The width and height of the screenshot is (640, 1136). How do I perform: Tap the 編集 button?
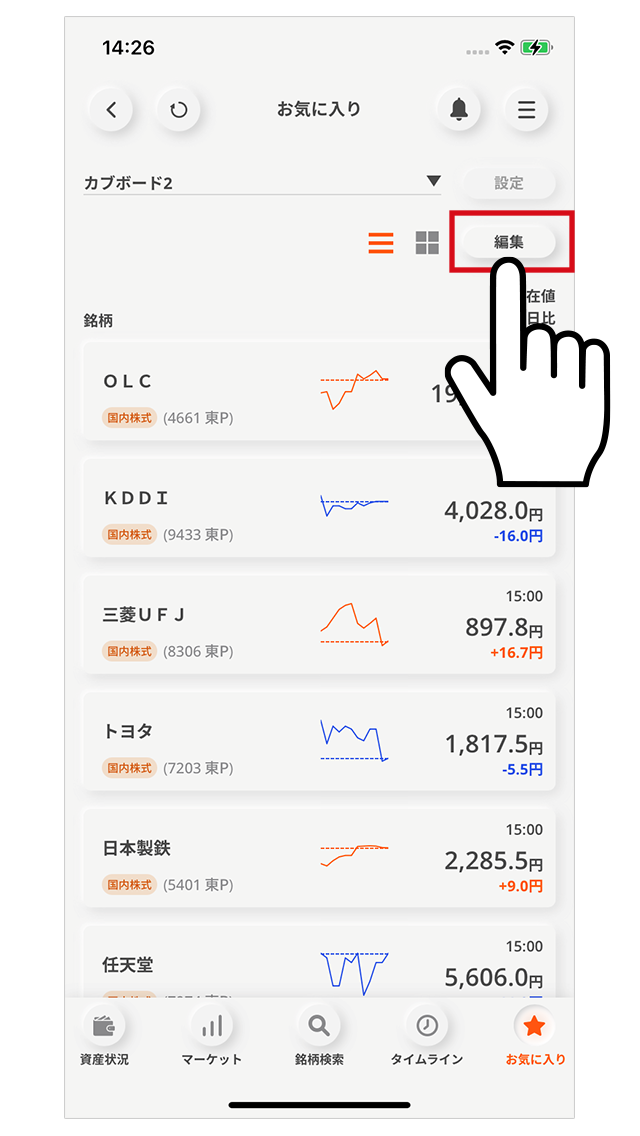[509, 242]
